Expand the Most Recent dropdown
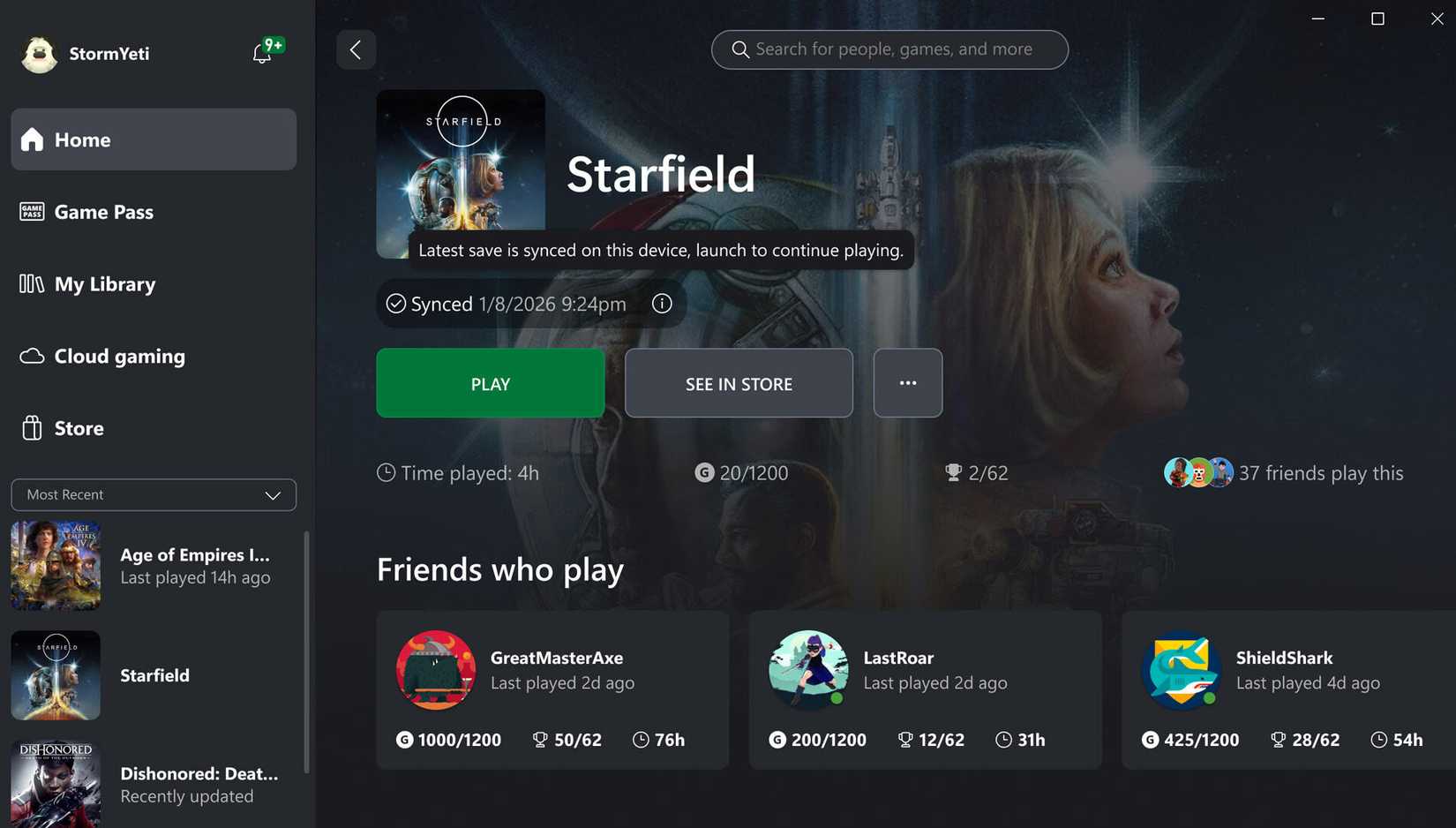The width and height of the screenshot is (1456, 828). 154,494
